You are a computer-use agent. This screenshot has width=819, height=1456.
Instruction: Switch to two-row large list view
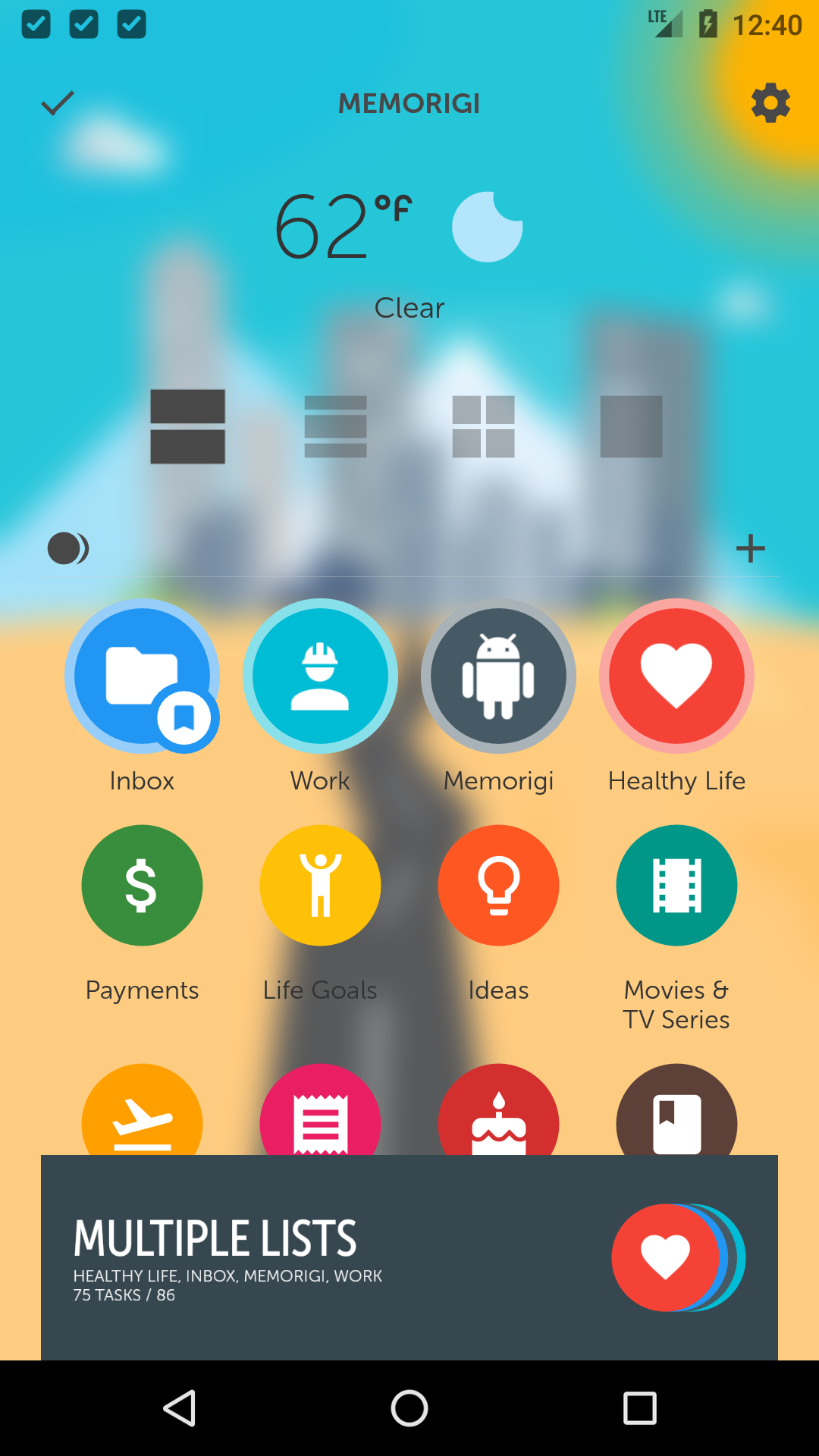click(187, 426)
